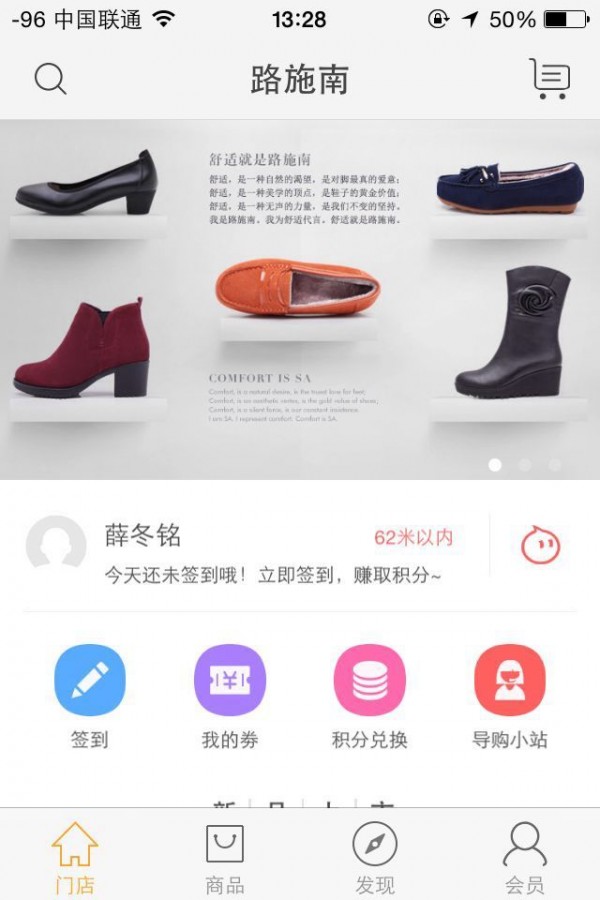The width and height of the screenshot is (600, 900).
Task: Switch to the 会员 tab
Action: pos(524,858)
